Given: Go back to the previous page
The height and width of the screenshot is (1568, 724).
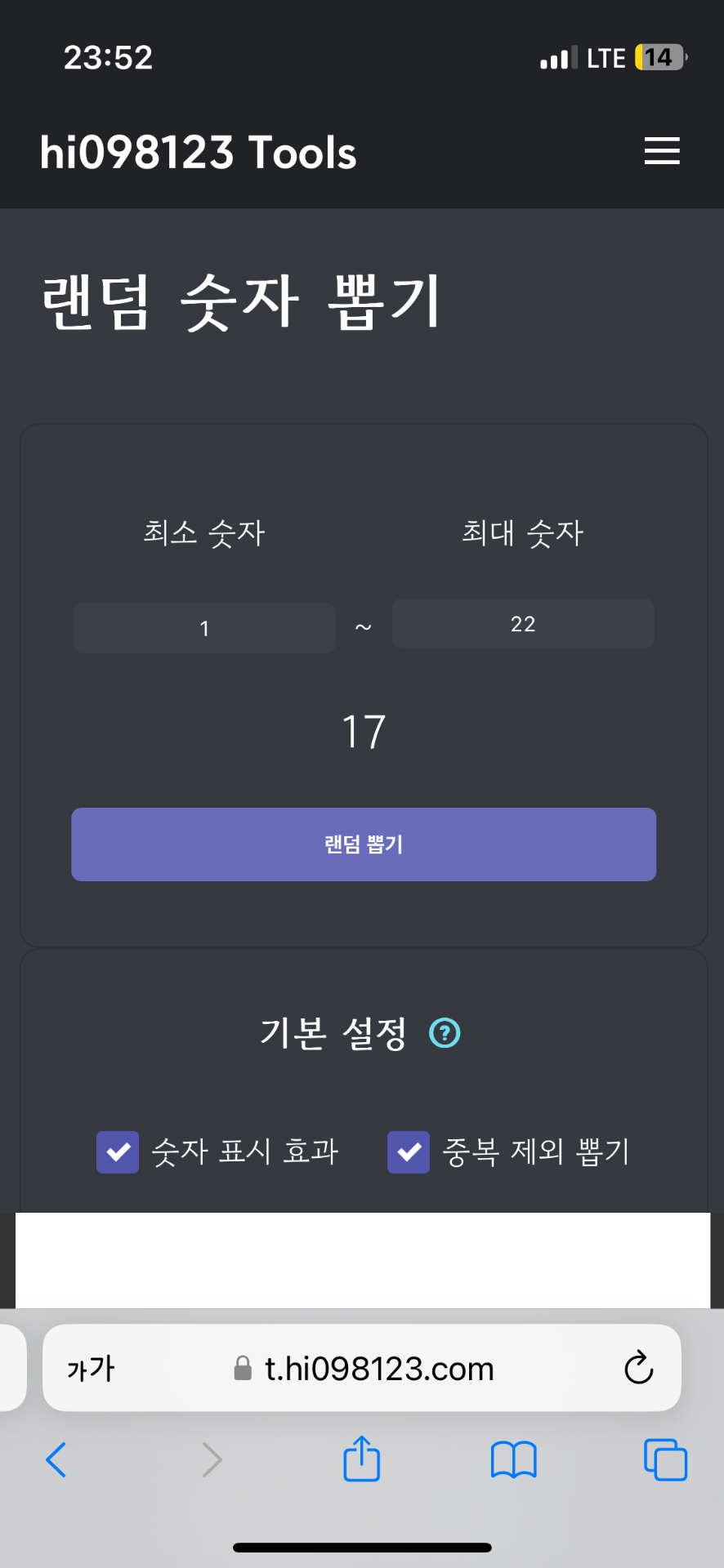Looking at the screenshot, I should coord(56,1459).
